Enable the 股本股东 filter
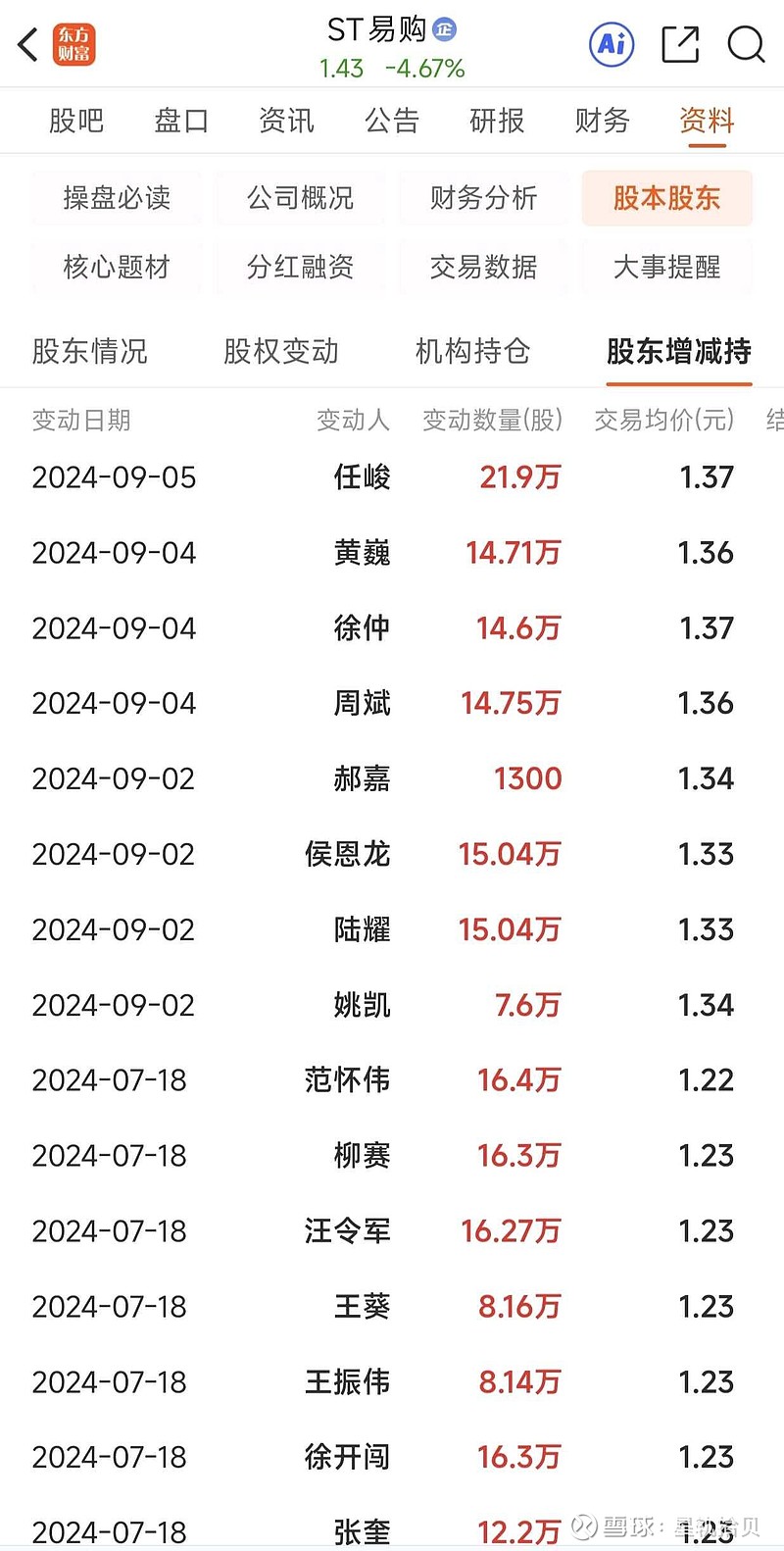784x1551 pixels. (666, 197)
